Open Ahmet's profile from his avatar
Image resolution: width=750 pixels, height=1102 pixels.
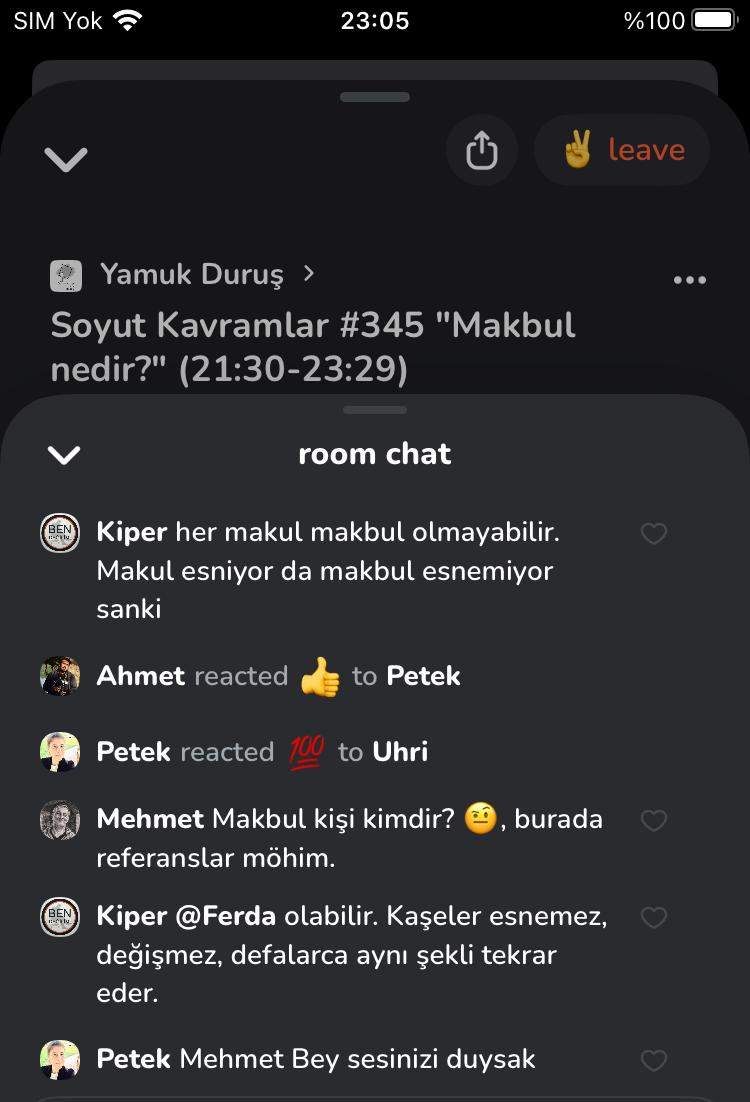pos(60,677)
